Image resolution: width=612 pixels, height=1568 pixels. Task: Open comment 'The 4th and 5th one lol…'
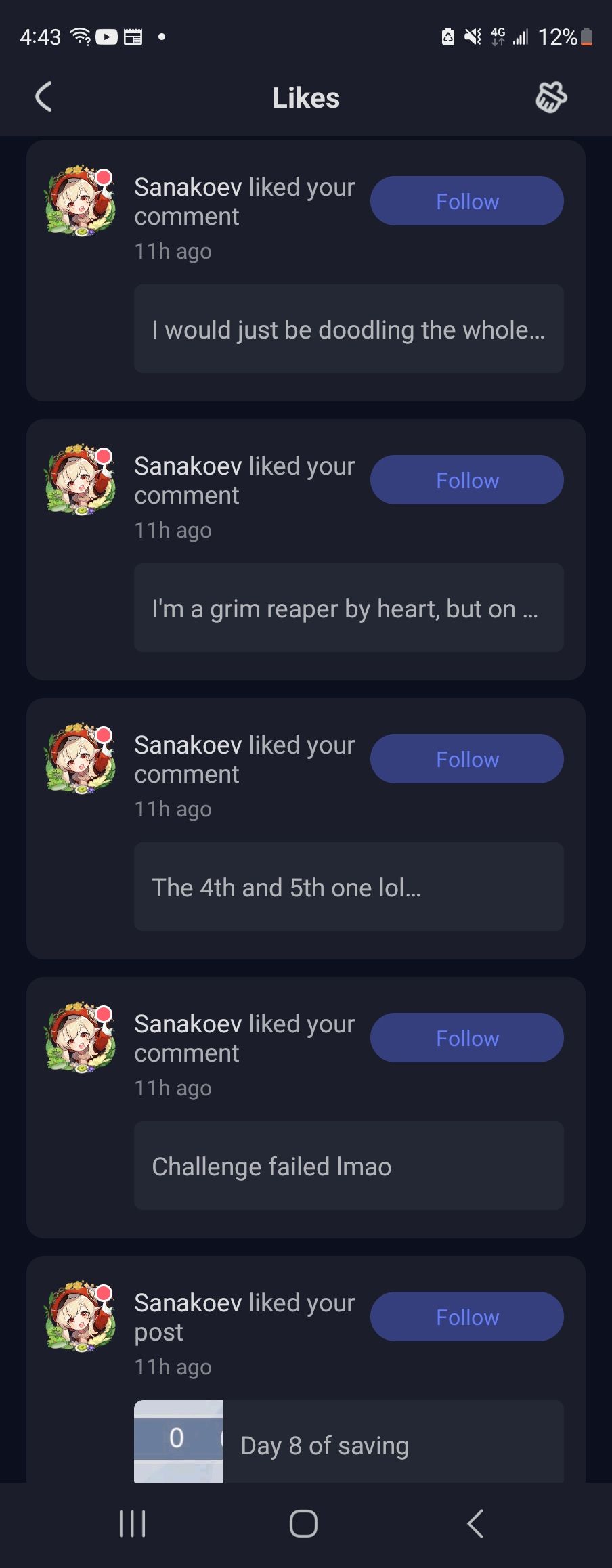point(348,887)
